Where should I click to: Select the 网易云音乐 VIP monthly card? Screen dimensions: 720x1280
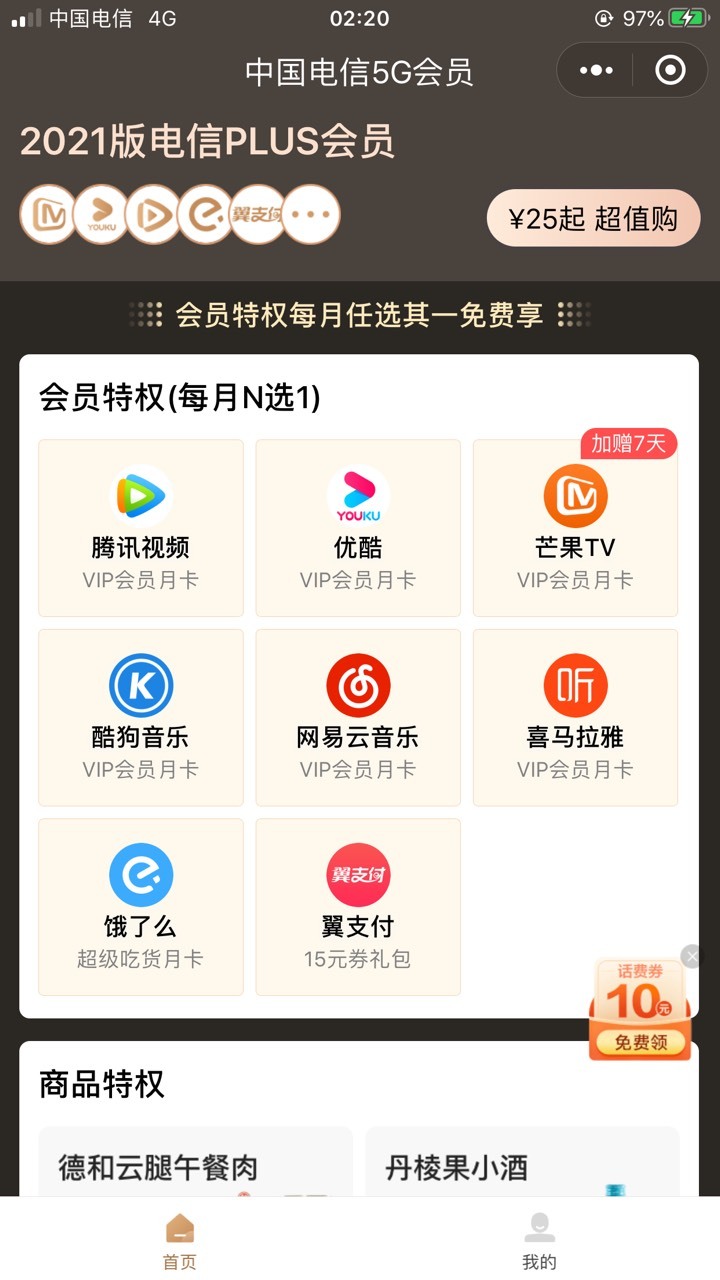pos(358,718)
